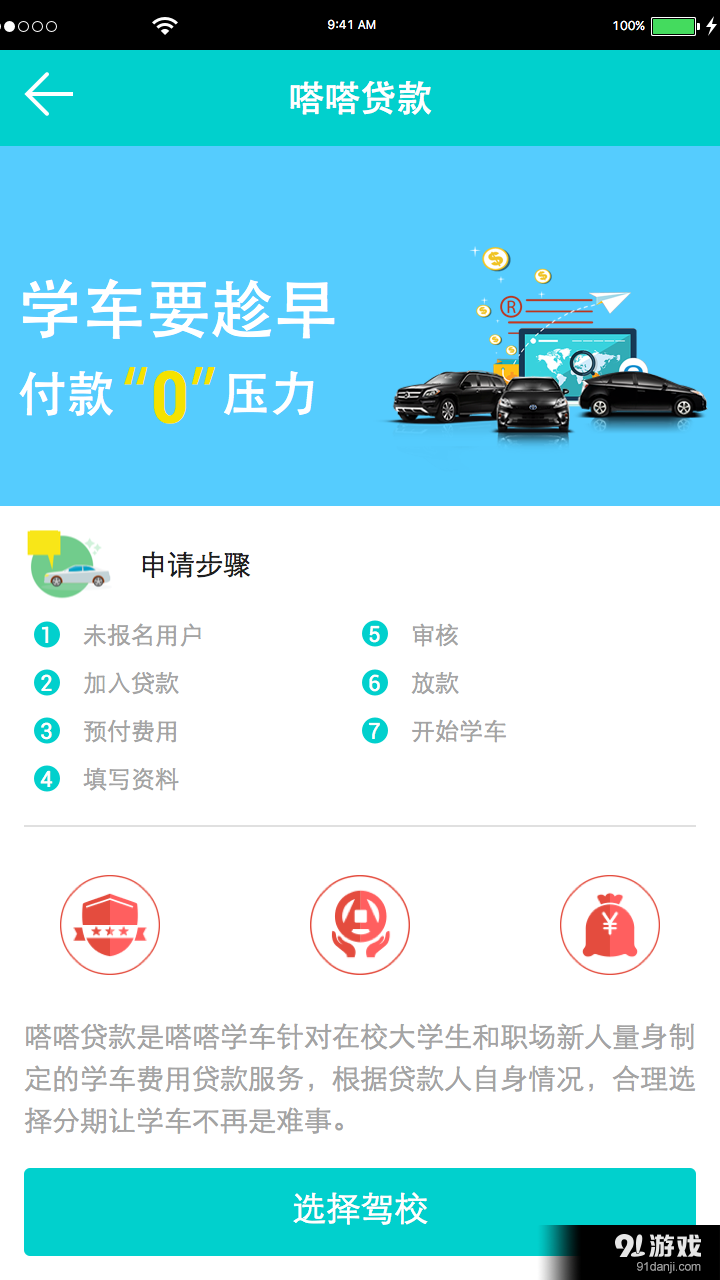Select the red shield guarantee icon
Image resolution: width=720 pixels, height=1280 pixels.
[x=110, y=924]
